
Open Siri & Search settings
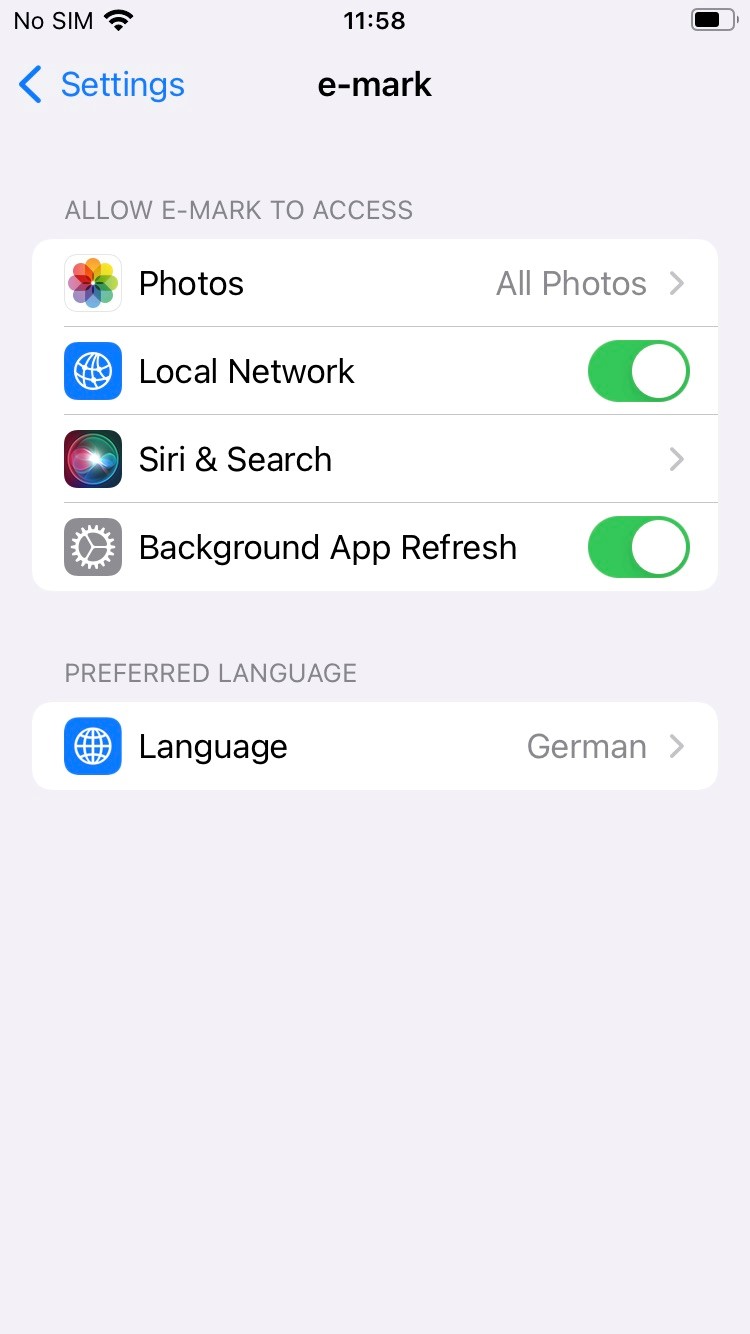[x=375, y=459]
